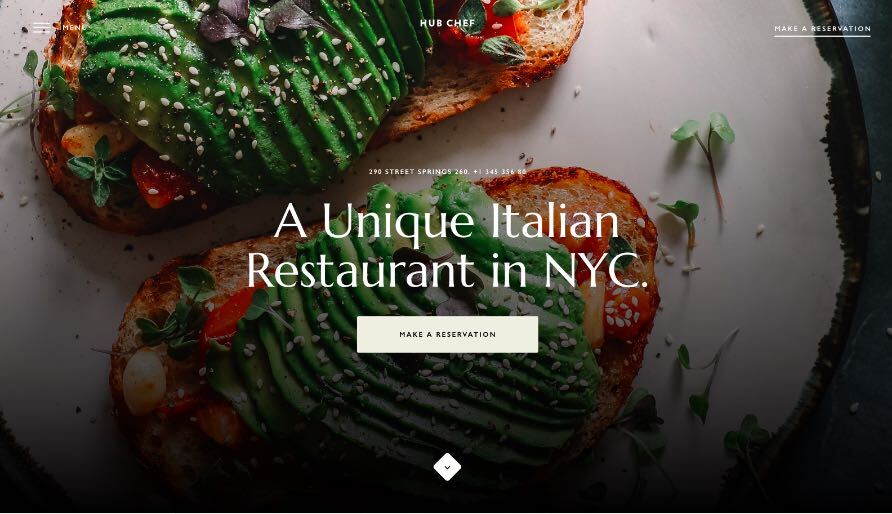Tap the diamond scroll-down arrow

click(x=447, y=467)
